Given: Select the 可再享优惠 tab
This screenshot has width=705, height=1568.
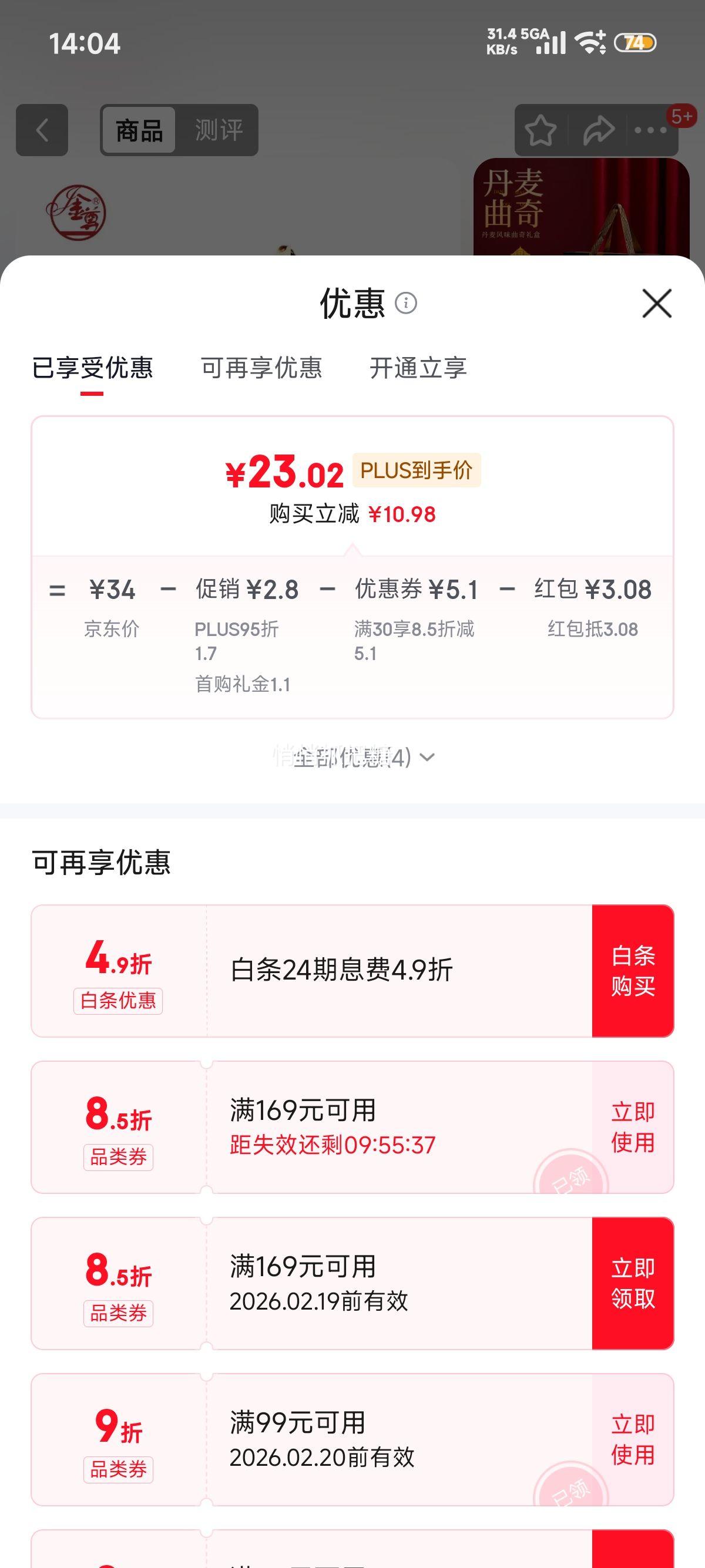Looking at the screenshot, I should click(x=262, y=368).
